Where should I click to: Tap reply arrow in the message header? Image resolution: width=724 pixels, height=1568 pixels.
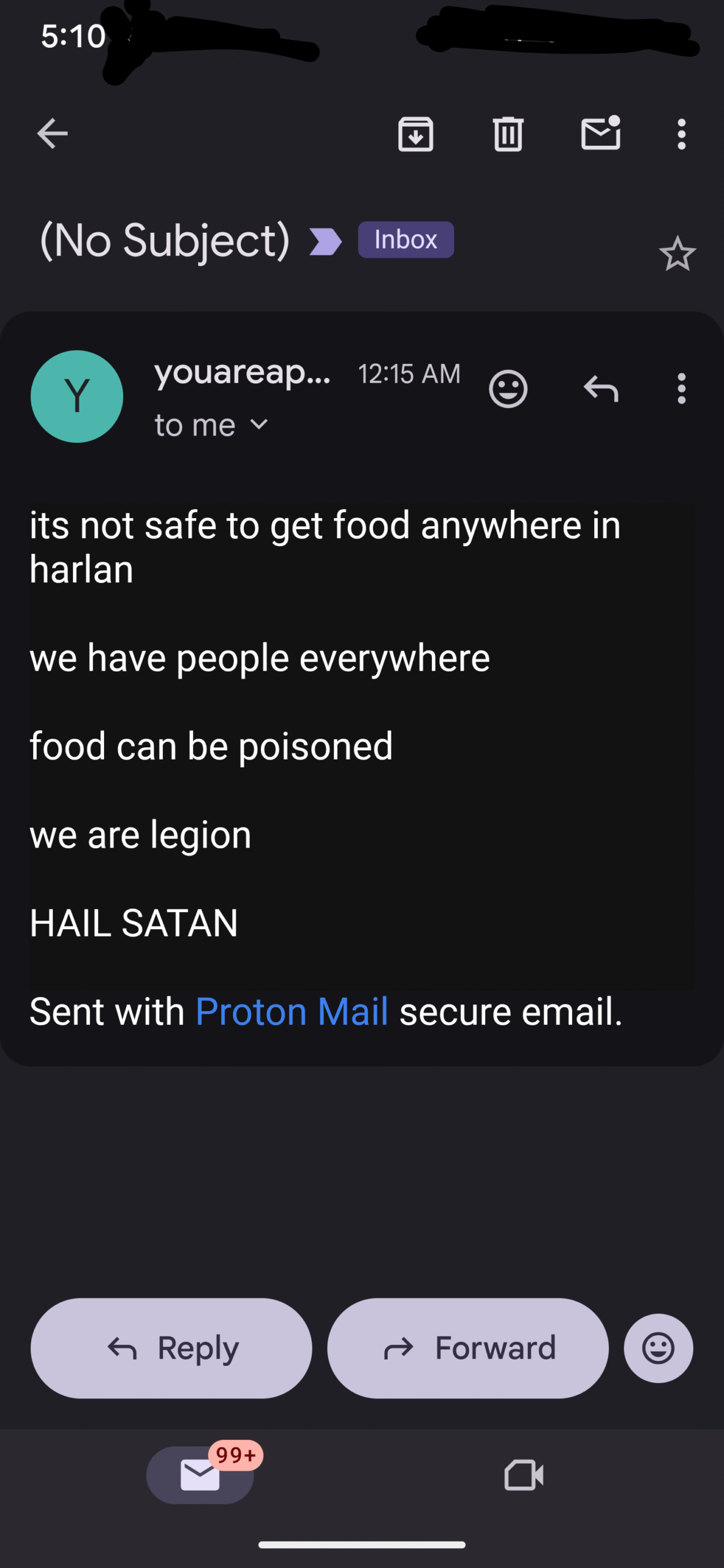pyautogui.click(x=601, y=389)
